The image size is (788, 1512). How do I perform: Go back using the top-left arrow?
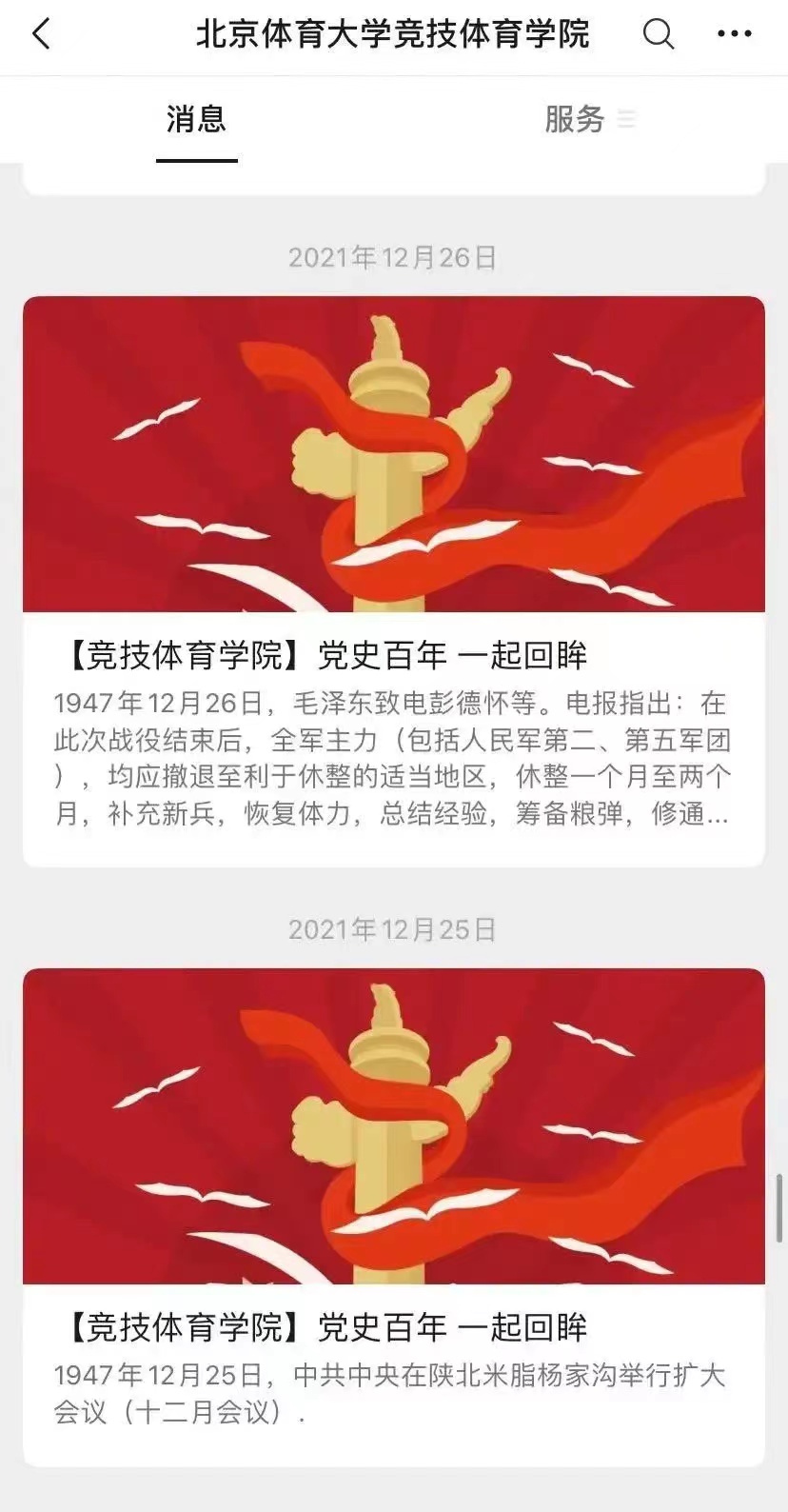pyautogui.click(x=41, y=35)
